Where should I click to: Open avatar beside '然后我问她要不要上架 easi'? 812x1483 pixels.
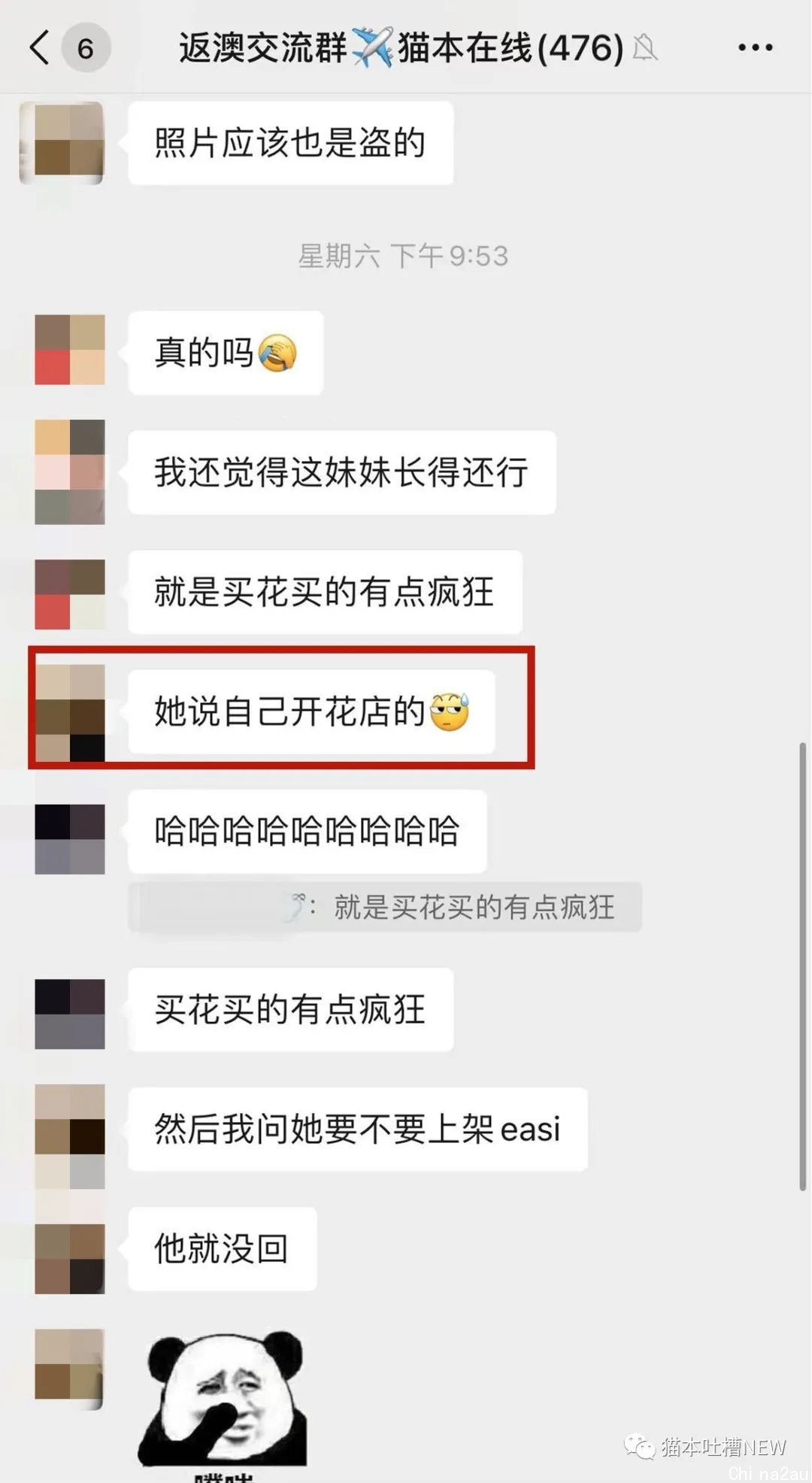pos(70,1136)
